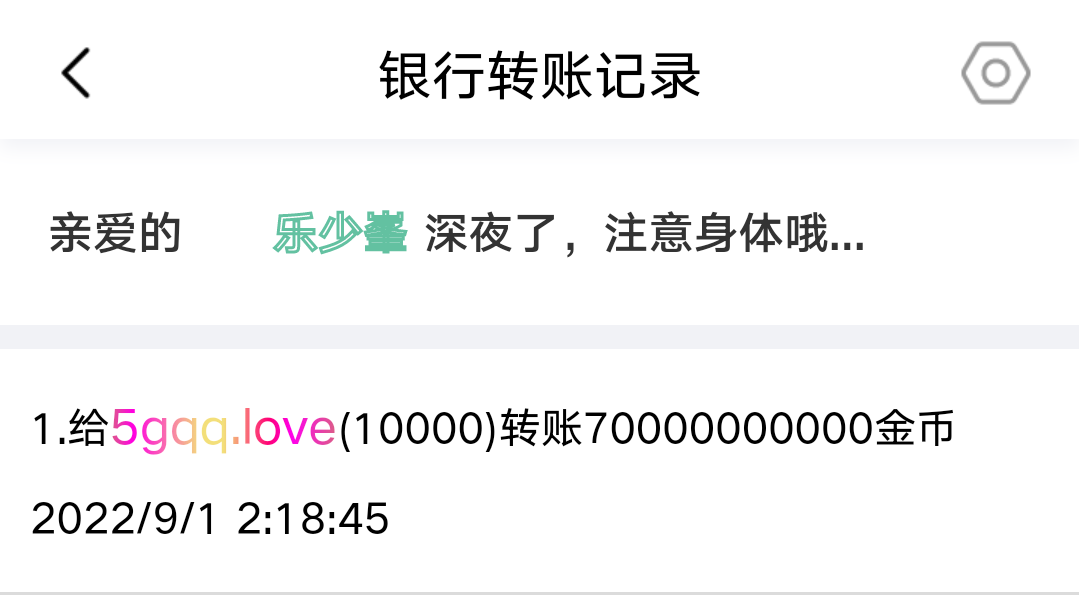The height and width of the screenshot is (596, 1079).
Task: Go back from bank transfer records
Action: click(x=76, y=73)
